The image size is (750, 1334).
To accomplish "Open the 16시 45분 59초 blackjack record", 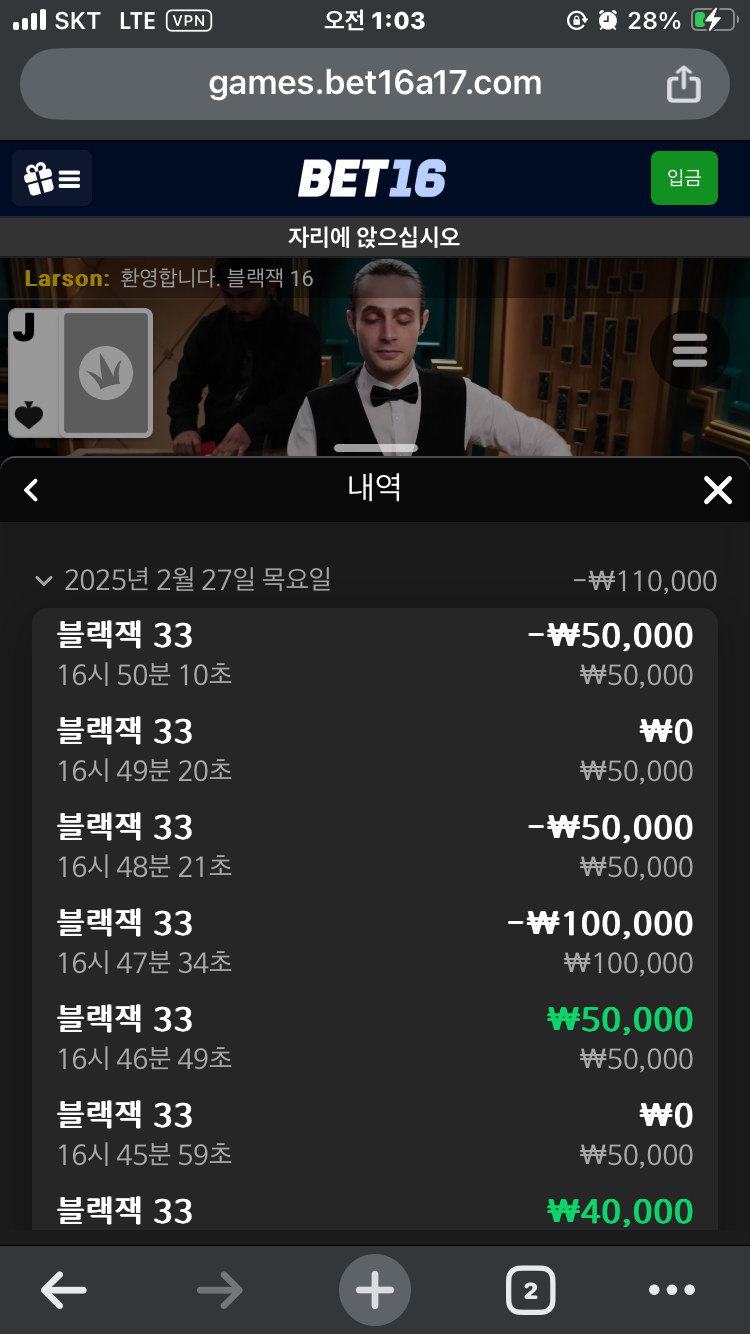I will tap(375, 1134).
